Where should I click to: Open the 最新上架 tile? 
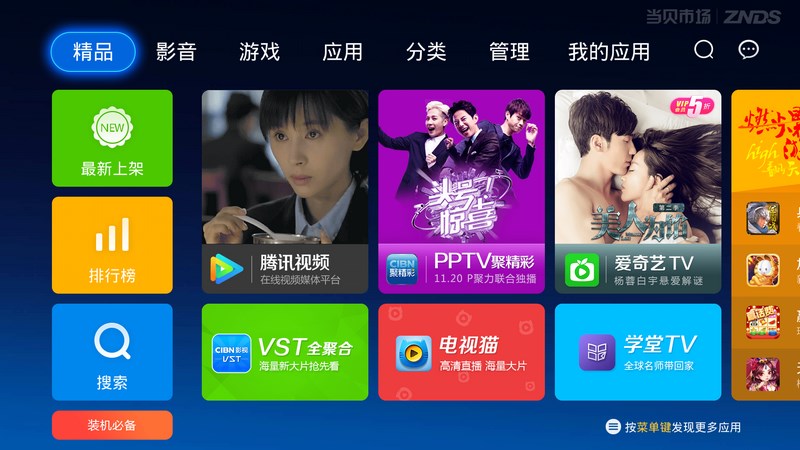(112, 138)
